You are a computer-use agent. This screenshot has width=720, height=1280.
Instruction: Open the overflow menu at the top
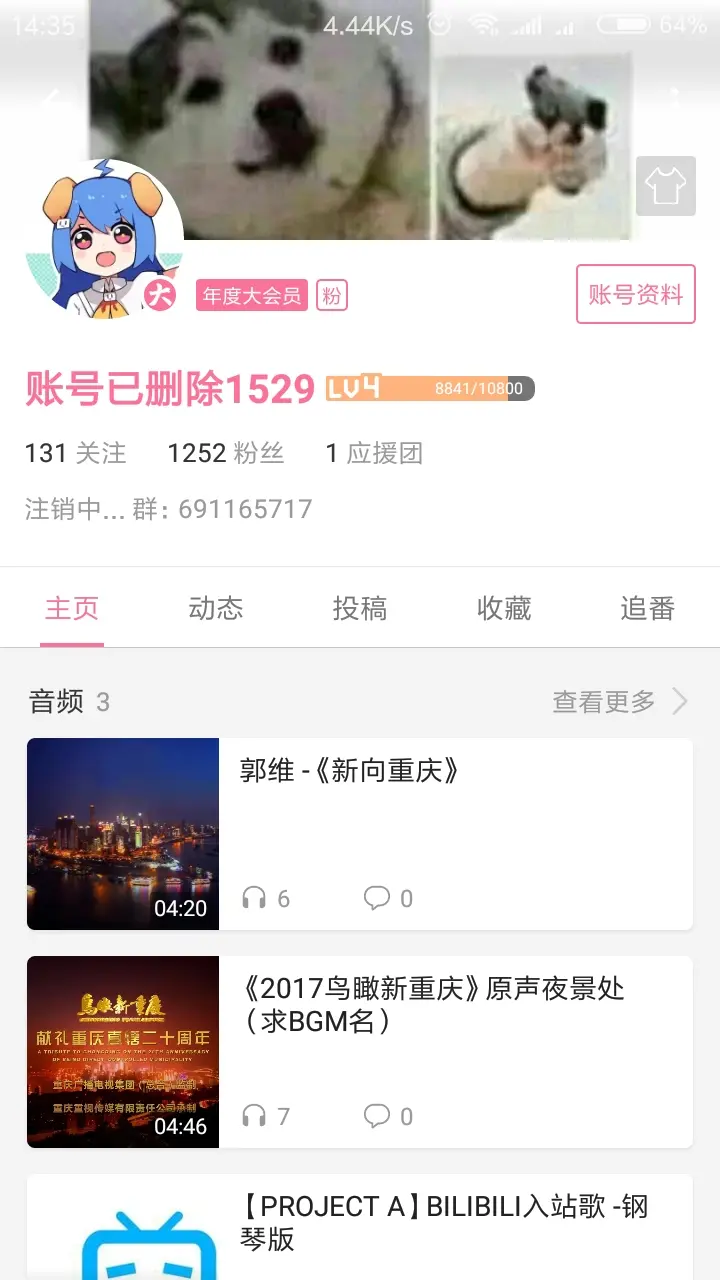point(676,98)
